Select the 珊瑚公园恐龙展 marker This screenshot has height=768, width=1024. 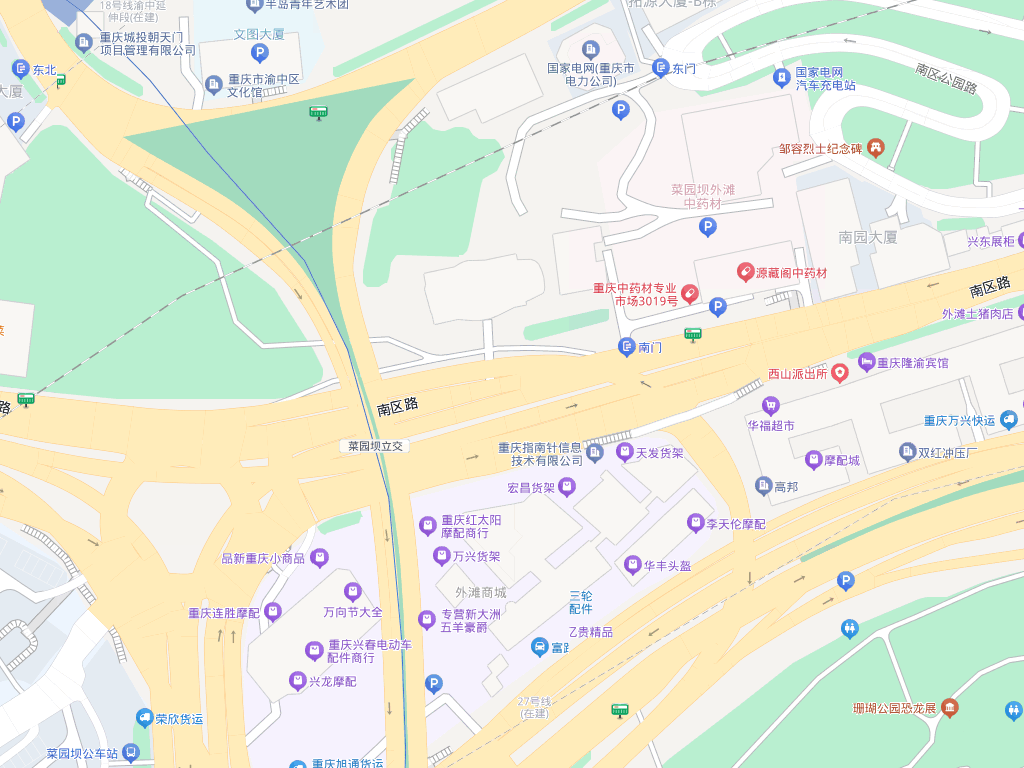949,708
